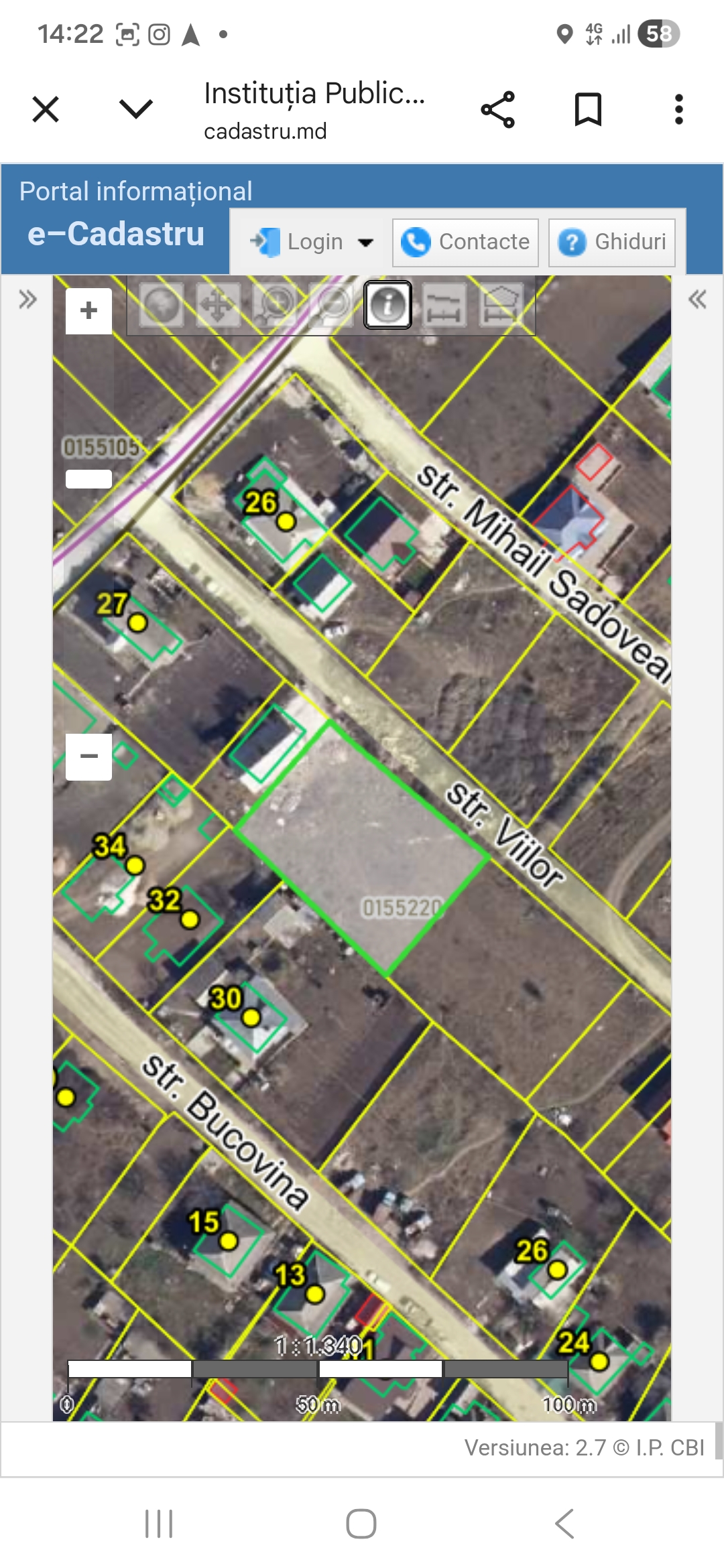This screenshot has width=724, height=1568.
Task: Select the zoom-out magnifier tool
Action: tap(331, 305)
